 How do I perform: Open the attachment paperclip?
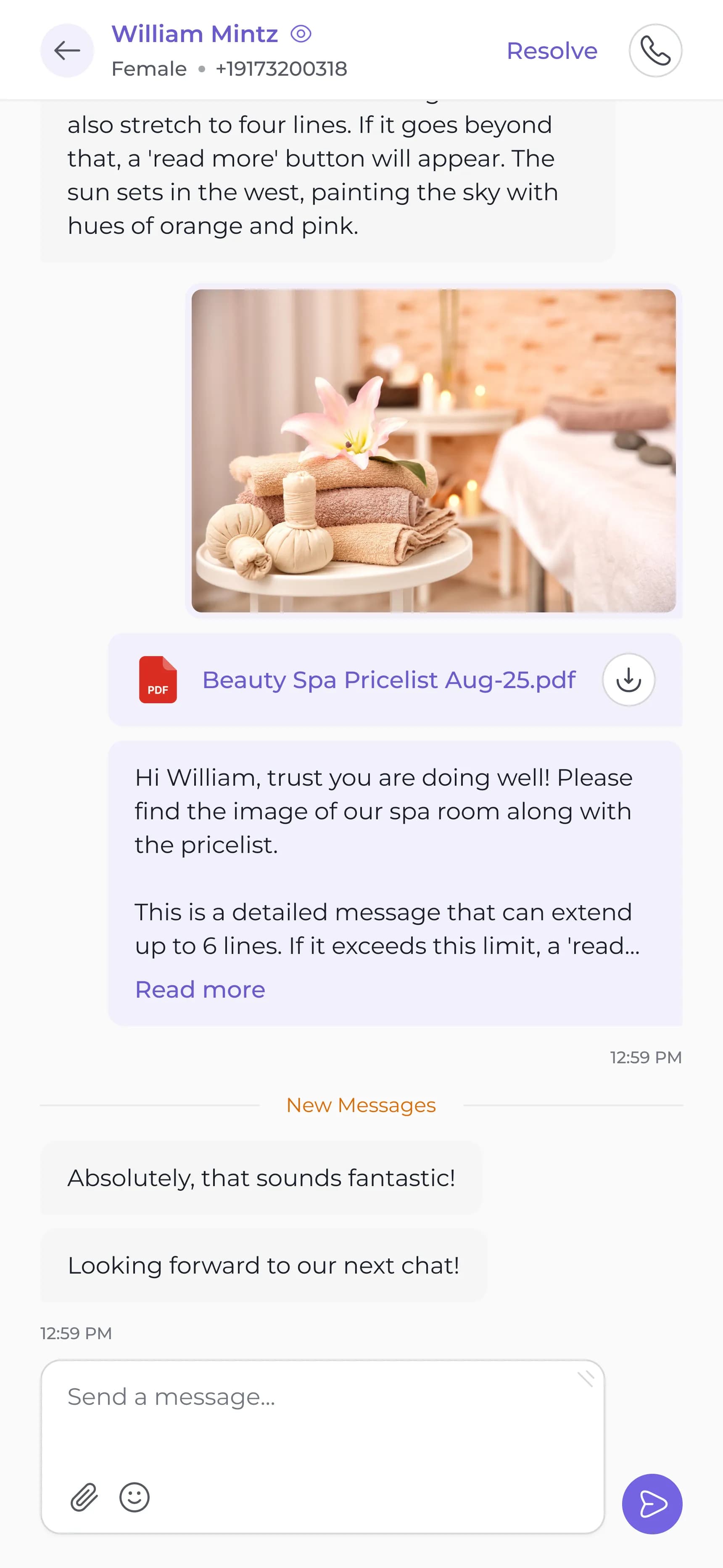pos(84,1499)
